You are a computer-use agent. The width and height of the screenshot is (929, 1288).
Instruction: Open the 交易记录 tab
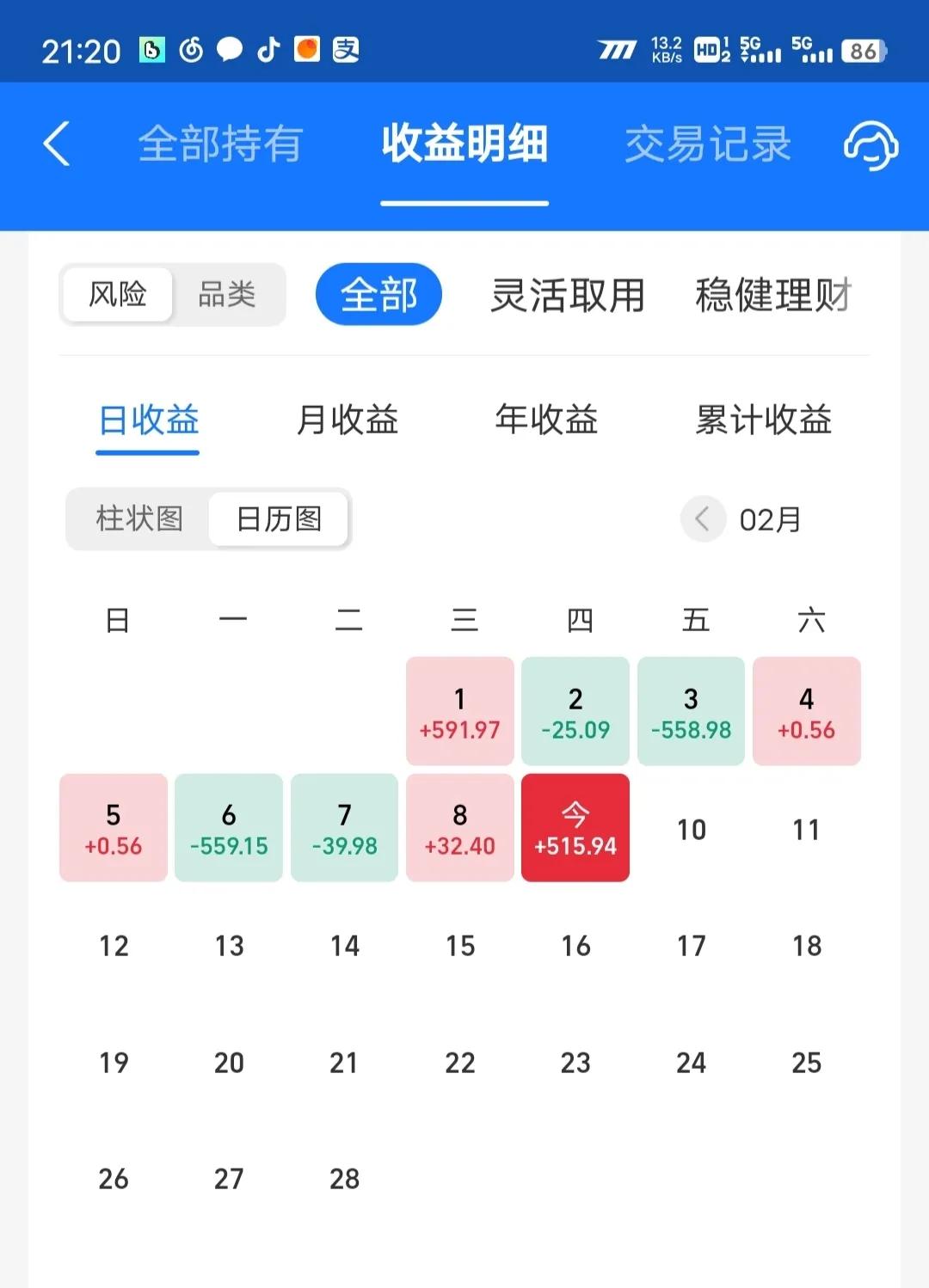click(x=707, y=144)
